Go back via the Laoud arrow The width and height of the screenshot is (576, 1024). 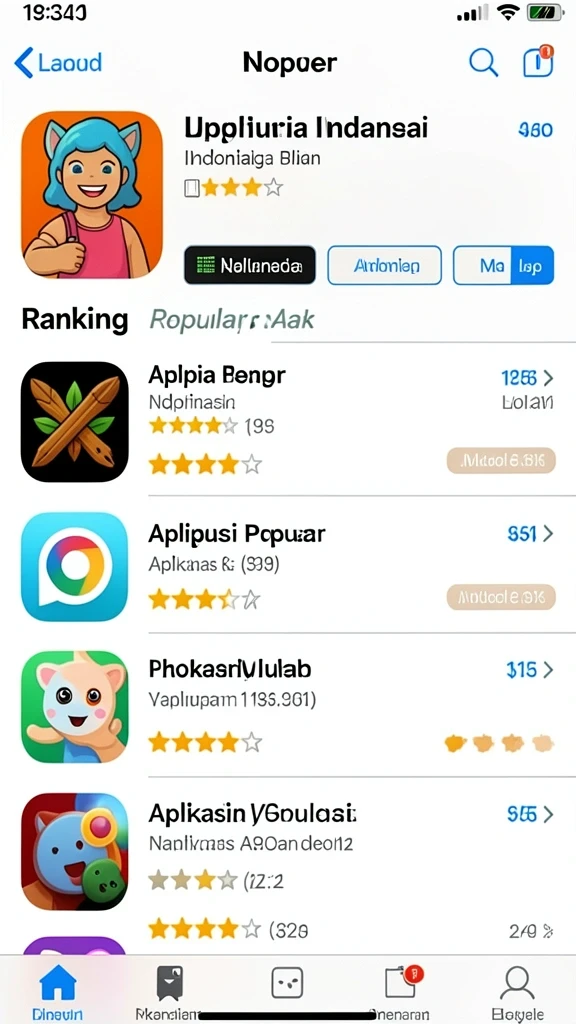57,63
